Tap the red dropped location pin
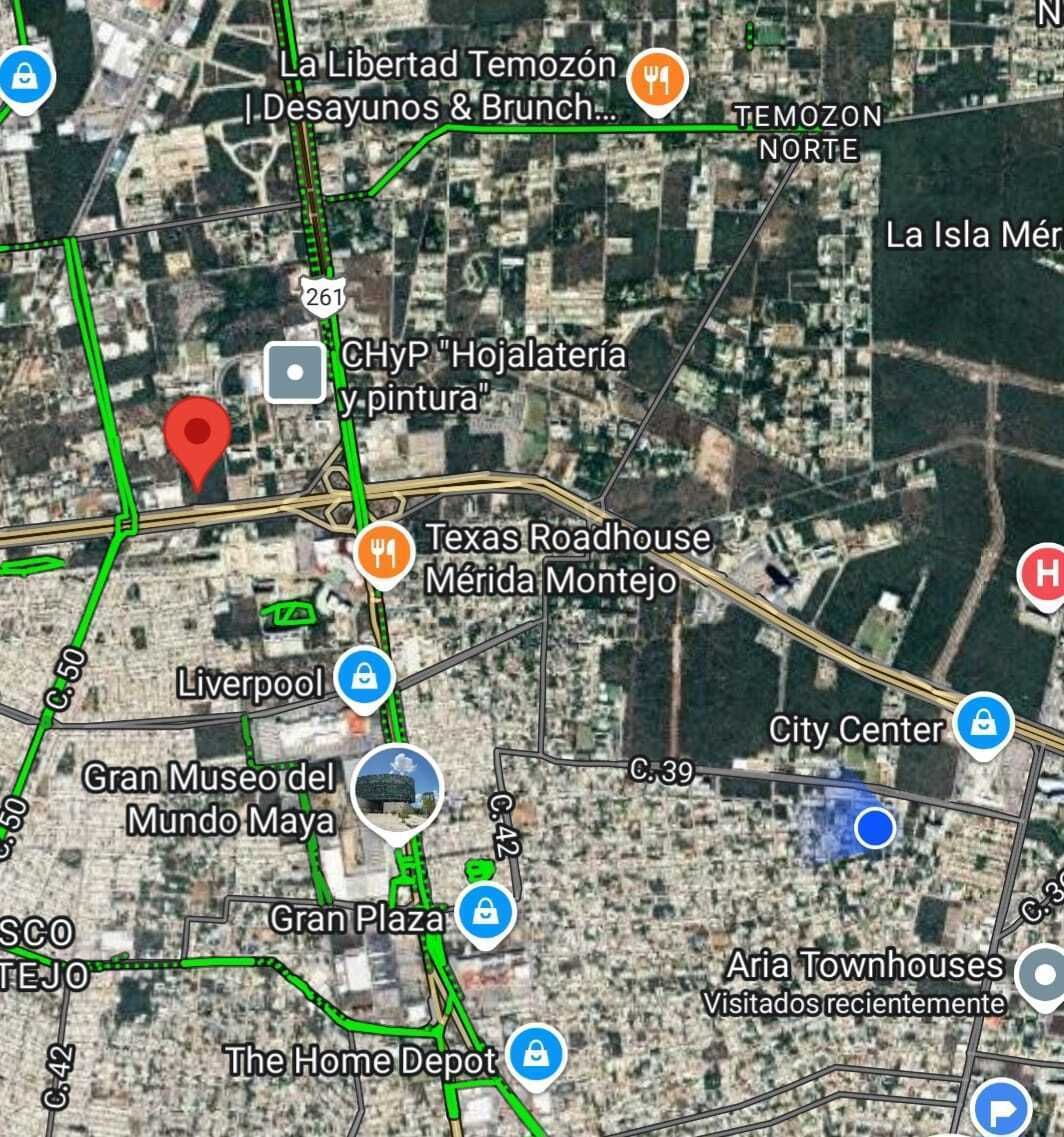This screenshot has width=1064, height=1137. click(198, 435)
